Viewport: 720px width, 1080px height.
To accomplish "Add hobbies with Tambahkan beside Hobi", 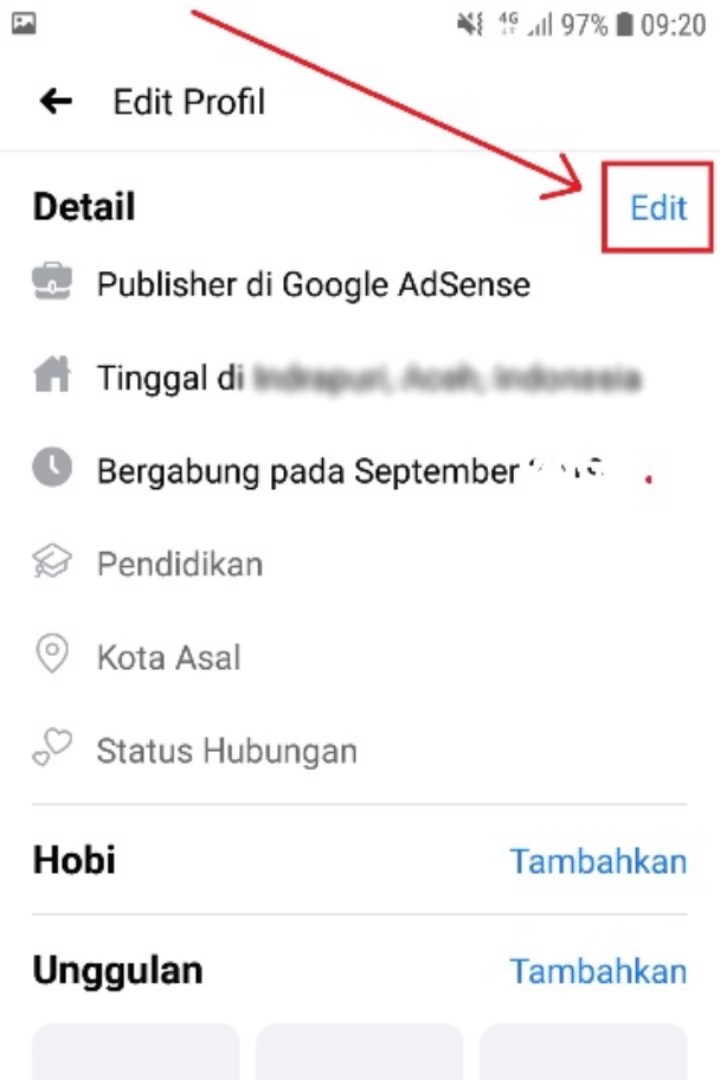I will 598,861.
